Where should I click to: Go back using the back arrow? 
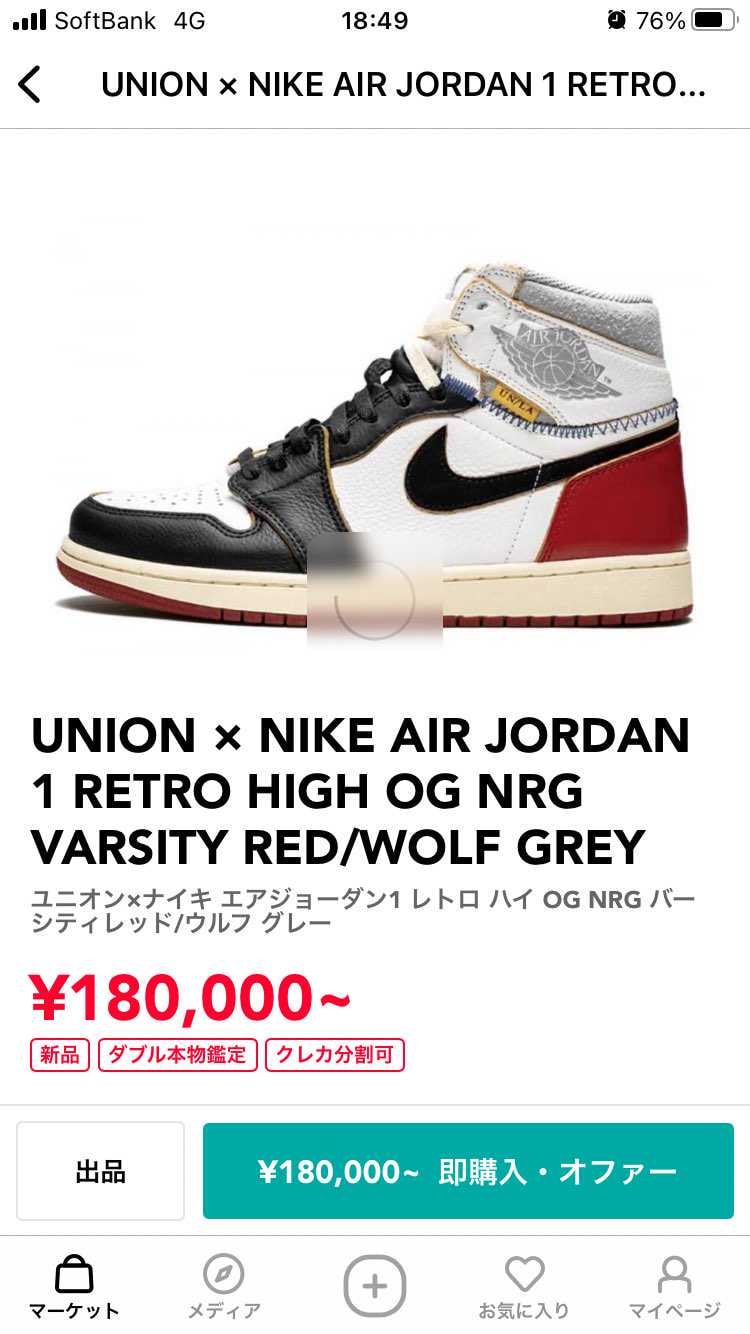pyautogui.click(x=30, y=85)
